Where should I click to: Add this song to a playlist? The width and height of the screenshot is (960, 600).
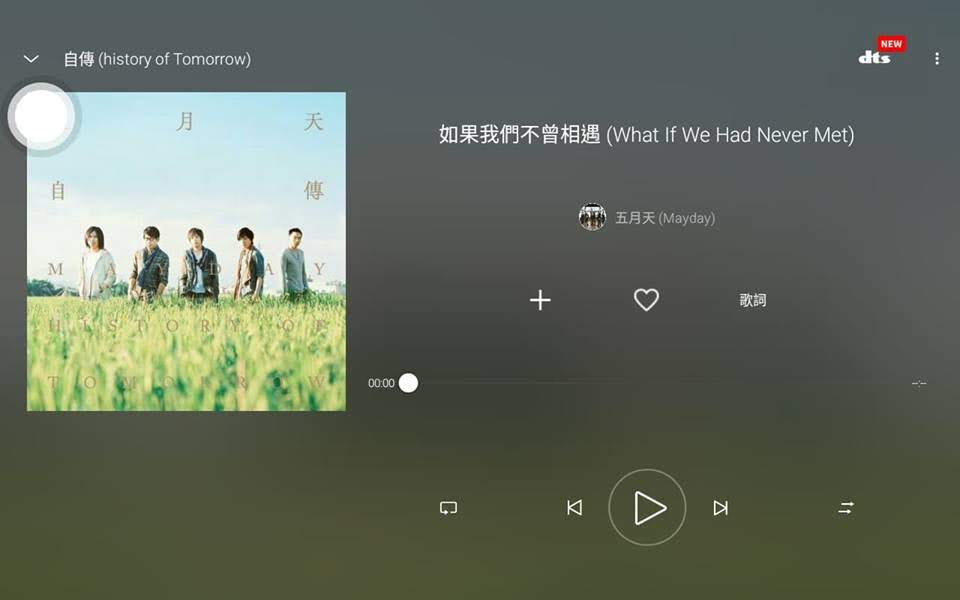pos(540,300)
